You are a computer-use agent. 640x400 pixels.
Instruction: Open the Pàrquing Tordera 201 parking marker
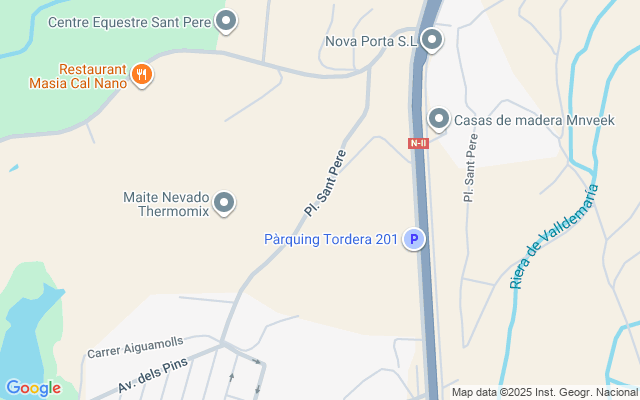pos(414,240)
